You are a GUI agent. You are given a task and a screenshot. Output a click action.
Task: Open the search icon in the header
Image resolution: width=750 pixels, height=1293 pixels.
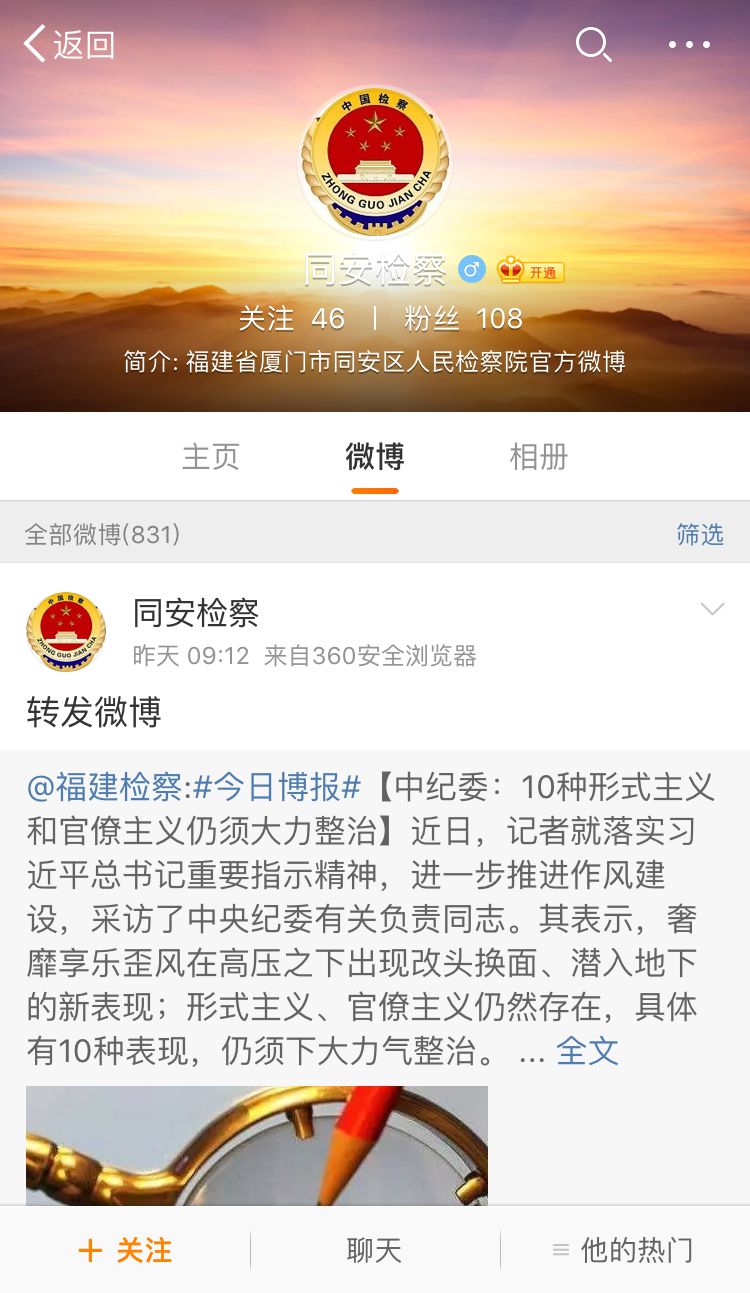(593, 44)
